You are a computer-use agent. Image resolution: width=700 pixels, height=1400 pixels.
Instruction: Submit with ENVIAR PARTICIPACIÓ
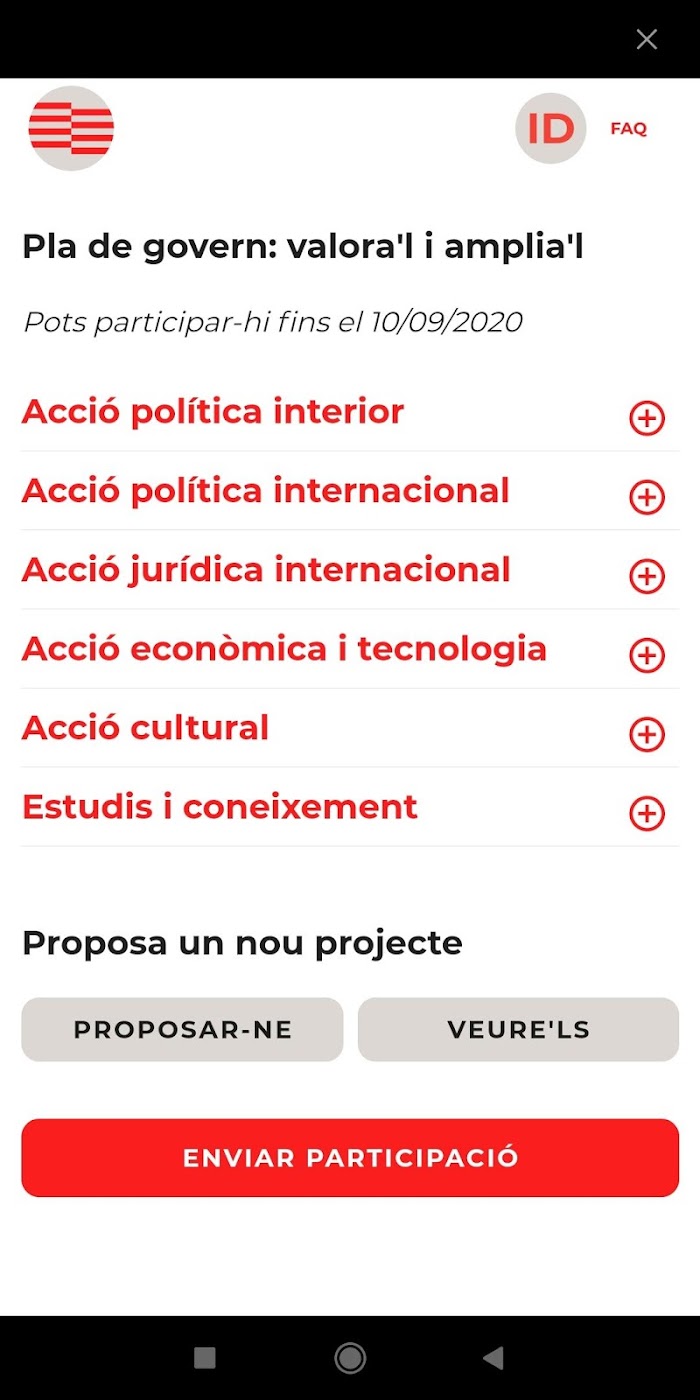click(350, 1157)
